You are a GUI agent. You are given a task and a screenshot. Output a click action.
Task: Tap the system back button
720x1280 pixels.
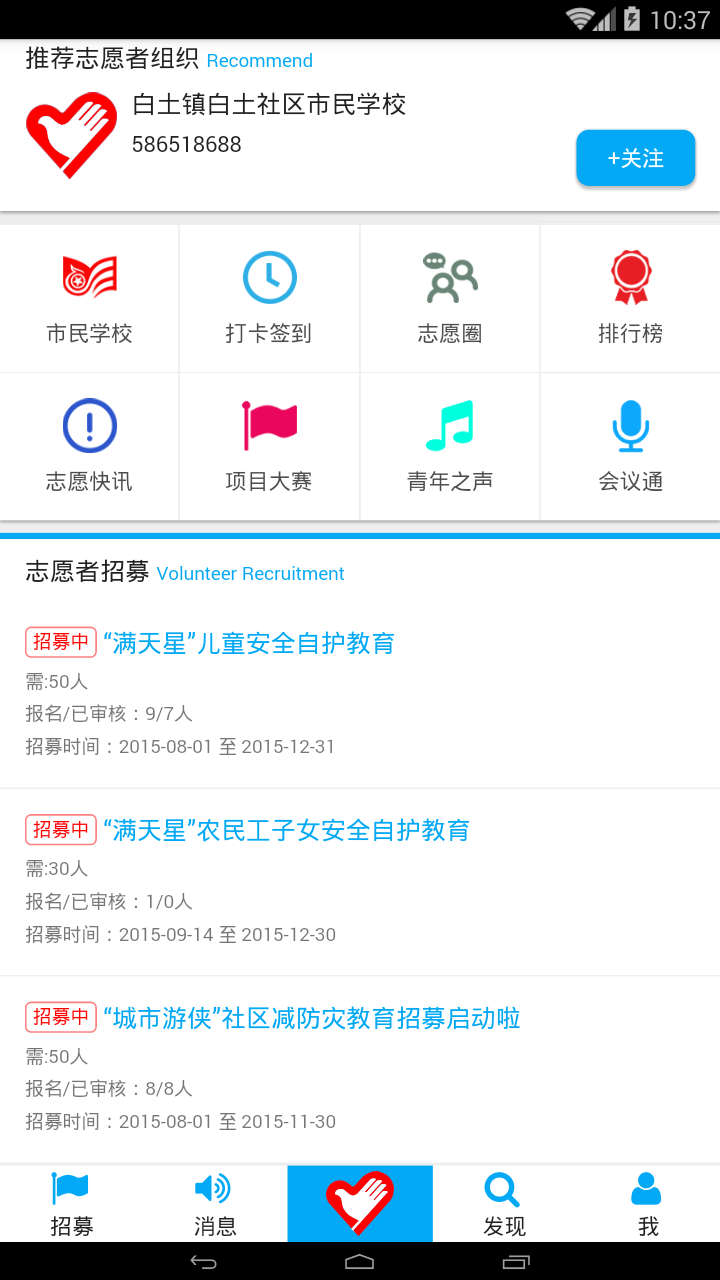[204, 1261]
